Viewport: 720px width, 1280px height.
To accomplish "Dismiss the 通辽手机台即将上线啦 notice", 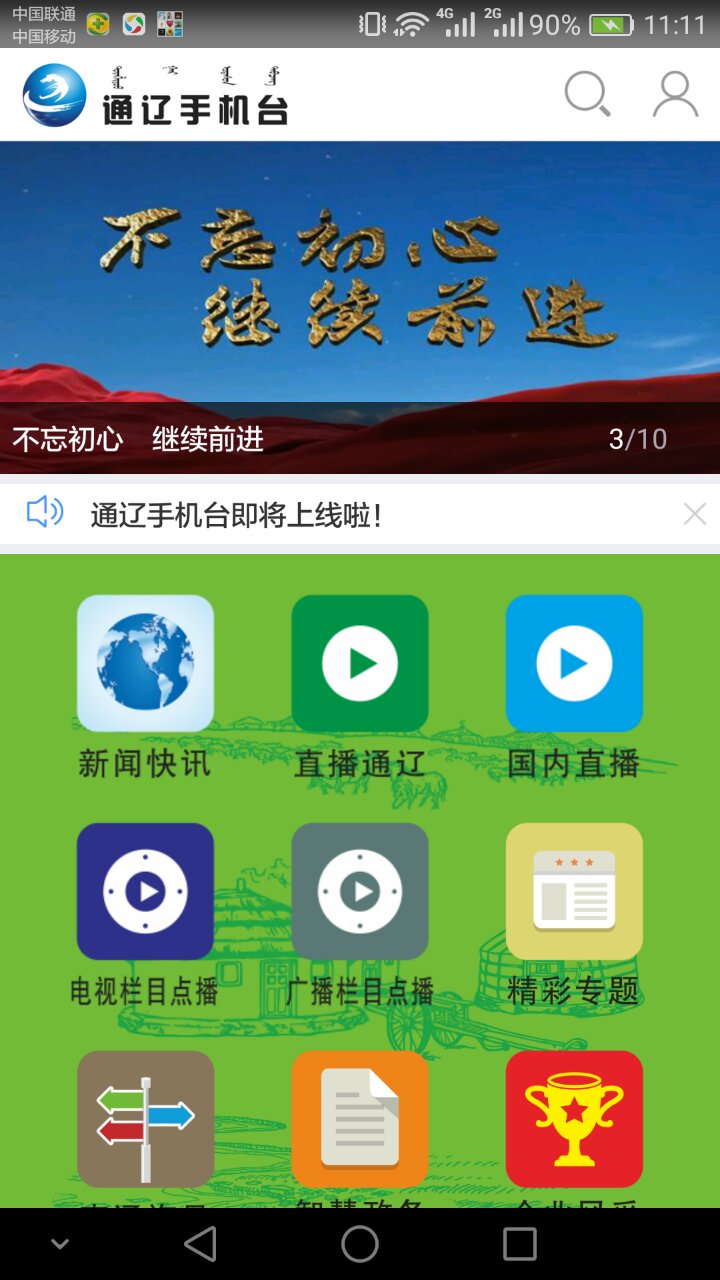I will pos(694,514).
